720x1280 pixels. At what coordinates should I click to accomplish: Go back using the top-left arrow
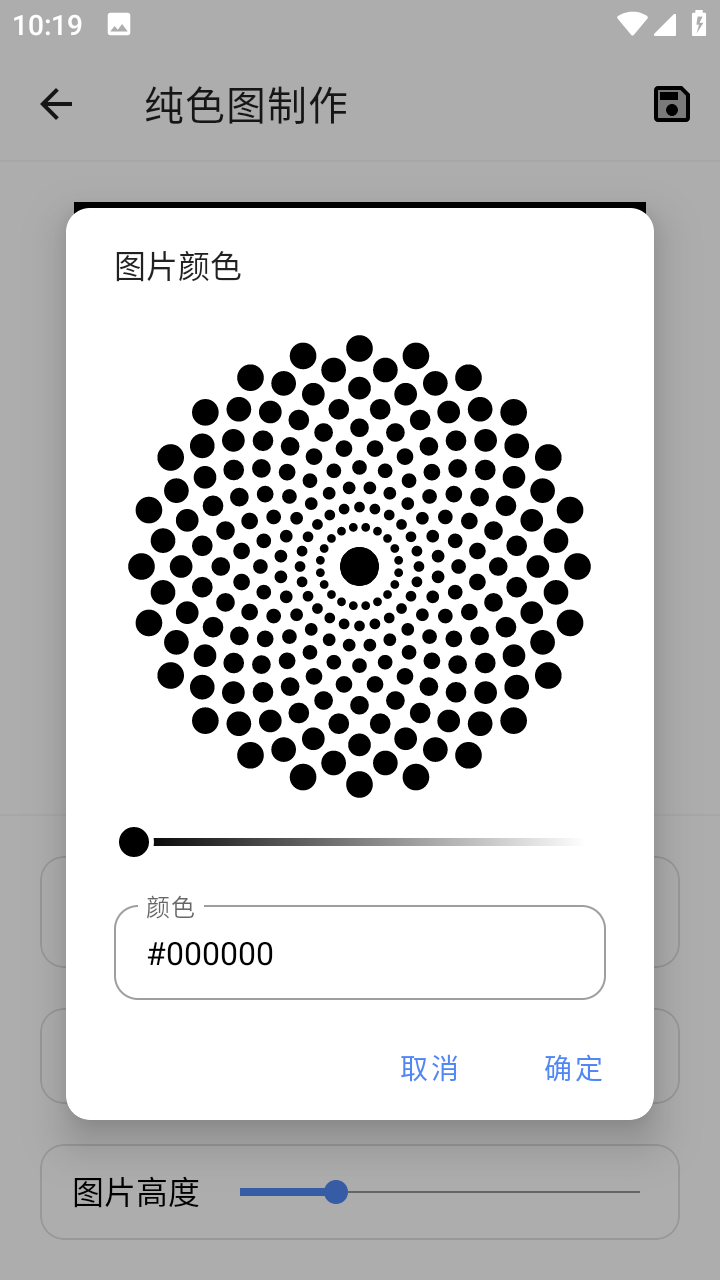point(56,104)
